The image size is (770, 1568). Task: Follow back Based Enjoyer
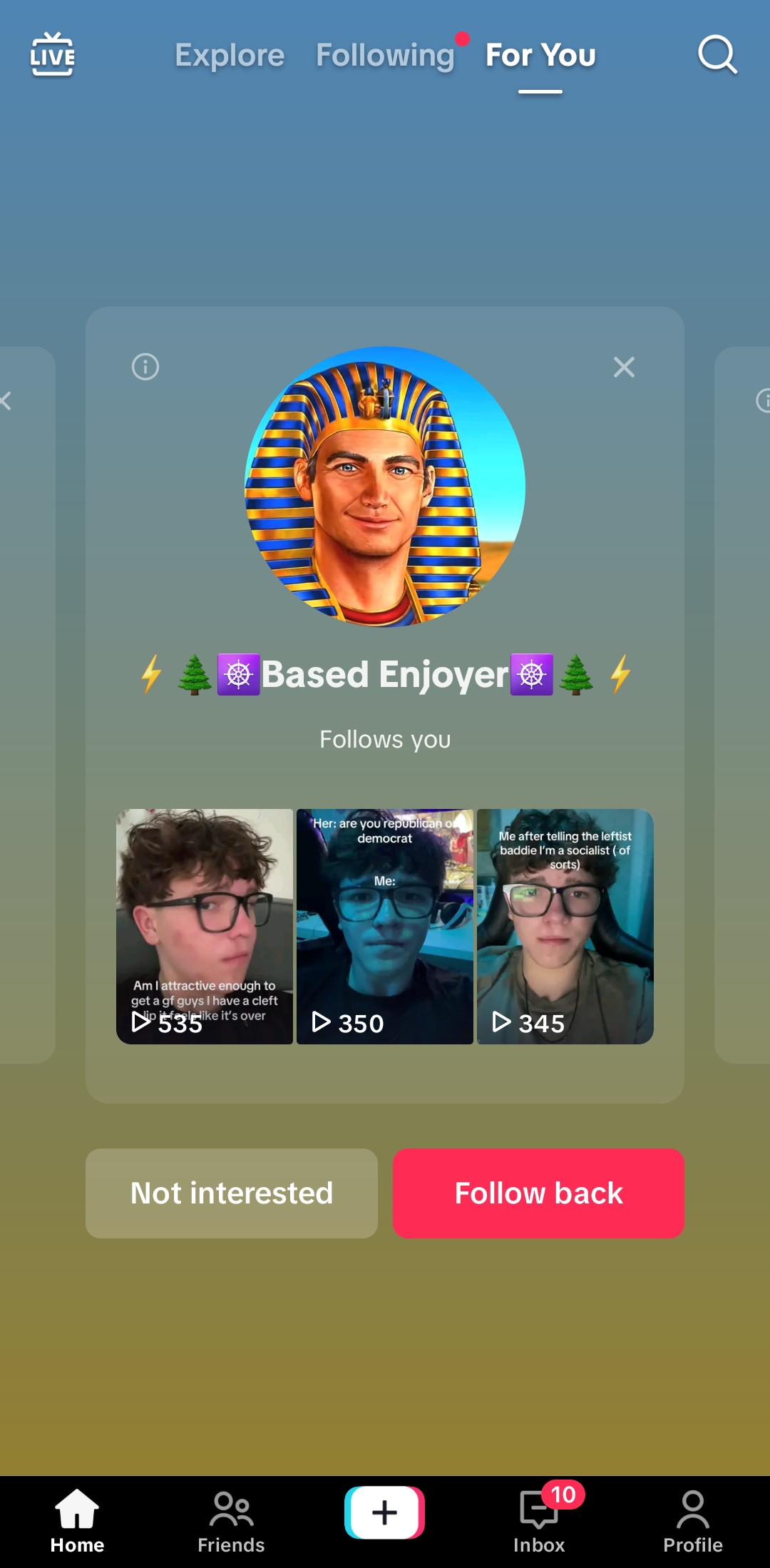click(538, 1193)
